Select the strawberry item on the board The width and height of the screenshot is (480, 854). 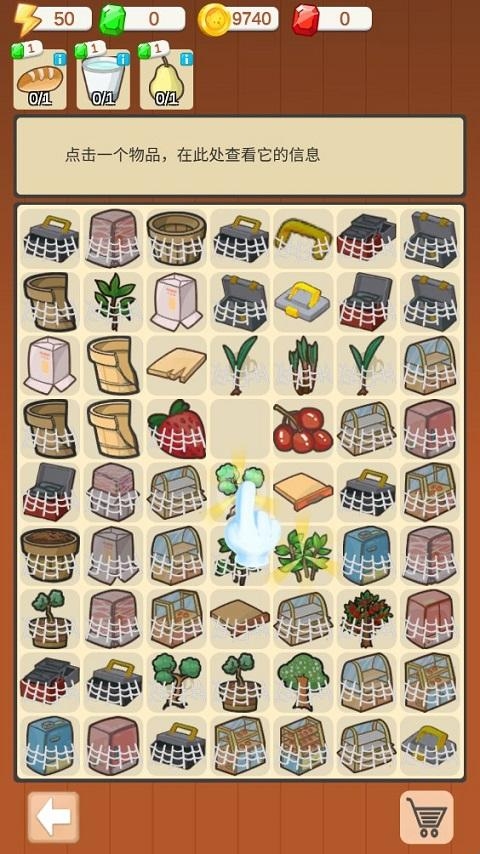177,429
